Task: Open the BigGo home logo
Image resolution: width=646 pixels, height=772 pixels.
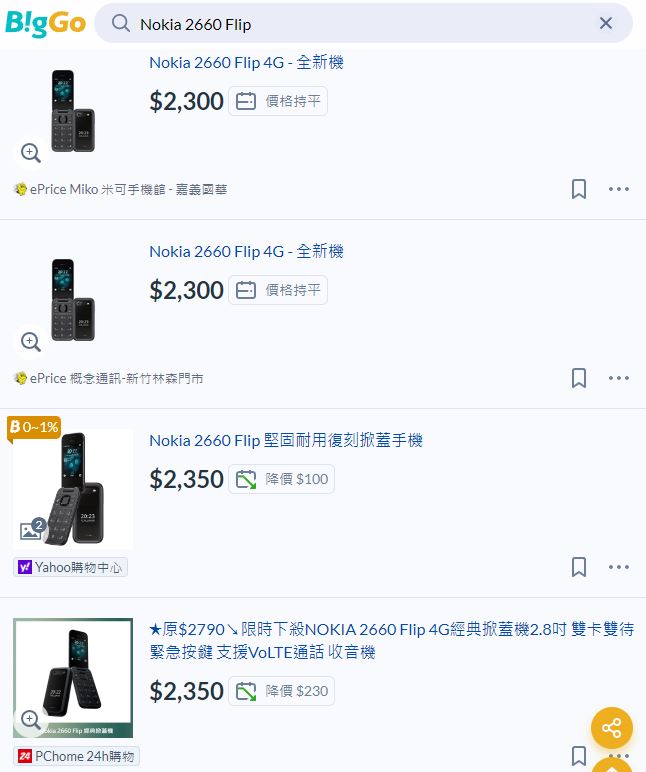Action: point(45,23)
